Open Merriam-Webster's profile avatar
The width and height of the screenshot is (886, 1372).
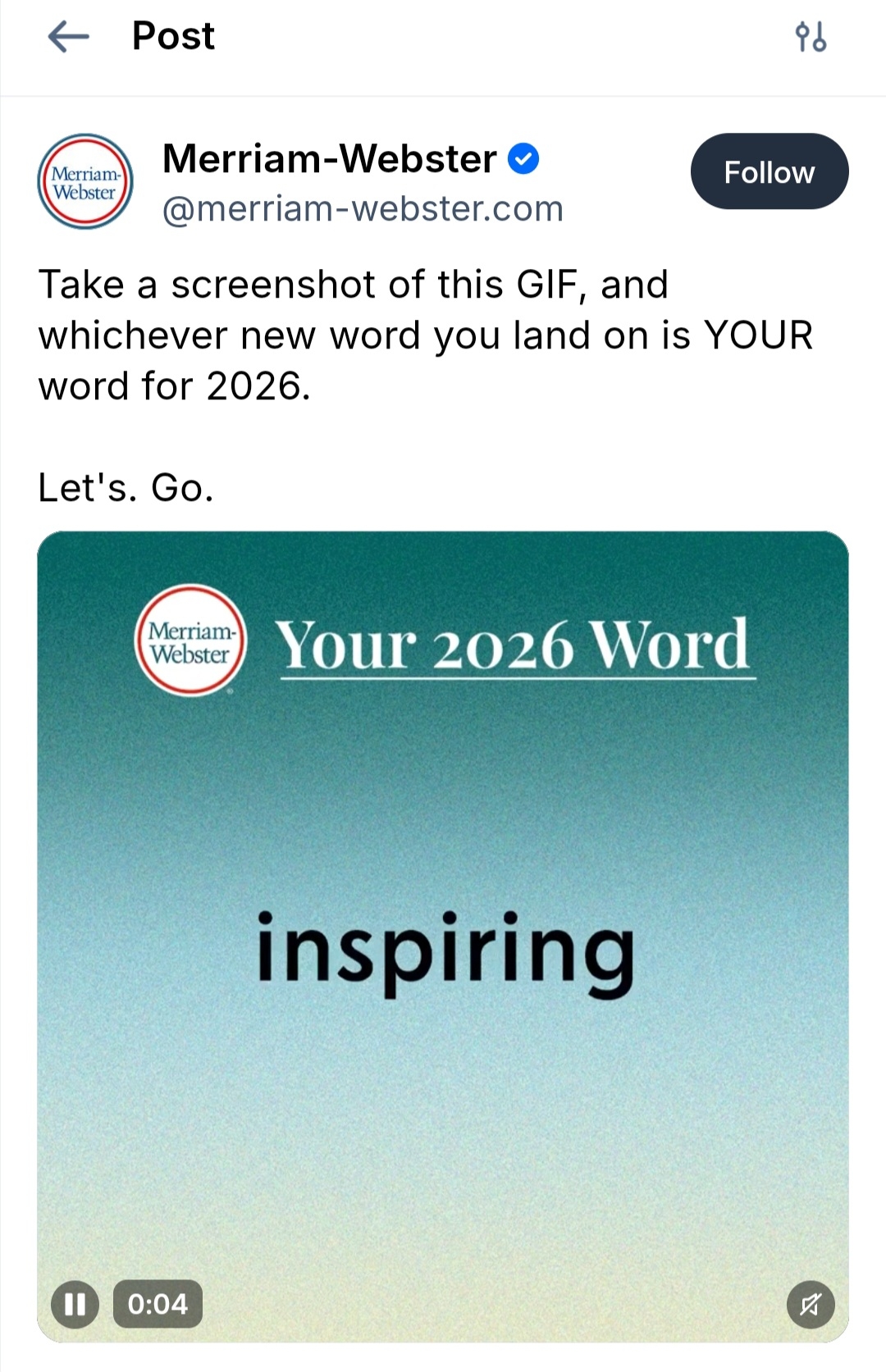[85, 182]
